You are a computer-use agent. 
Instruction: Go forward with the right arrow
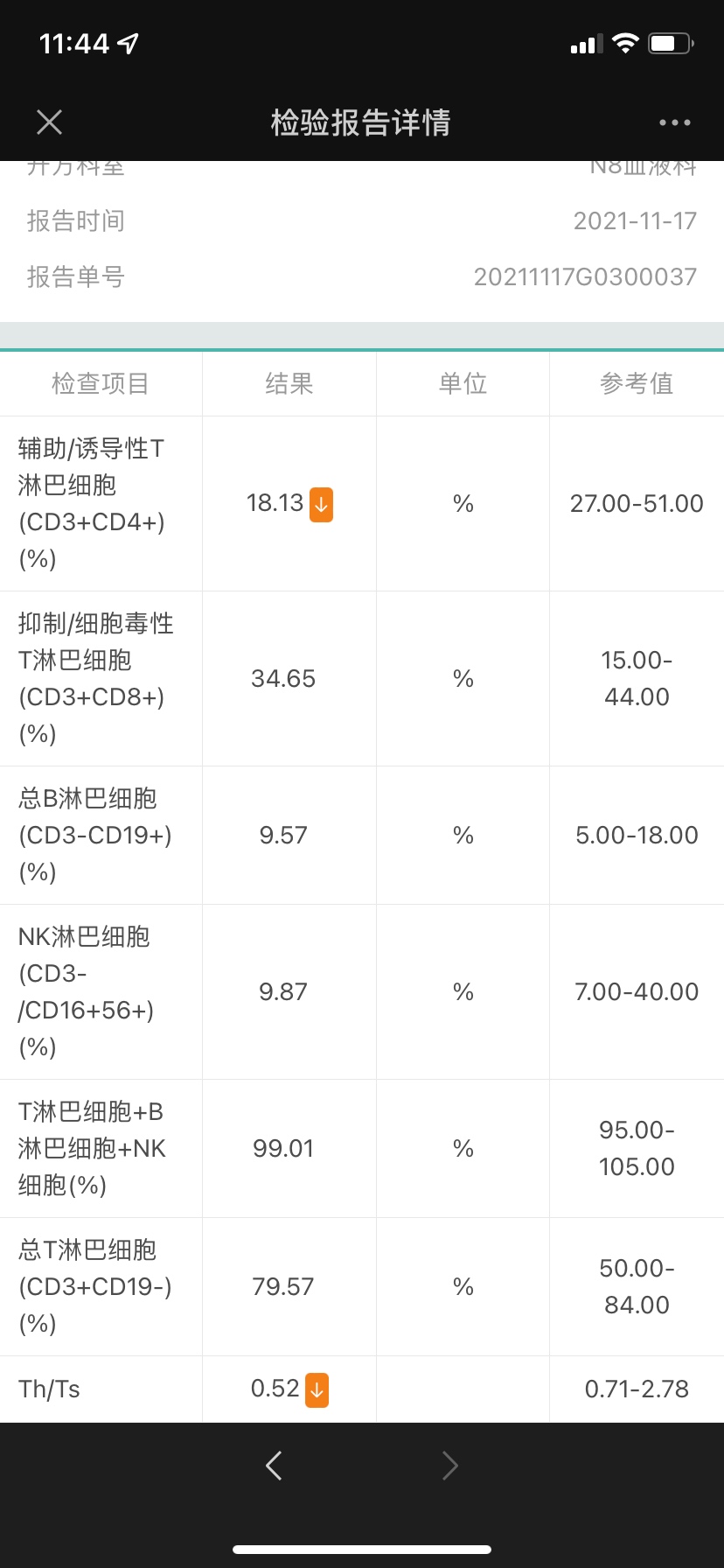tap(449, 1465)
